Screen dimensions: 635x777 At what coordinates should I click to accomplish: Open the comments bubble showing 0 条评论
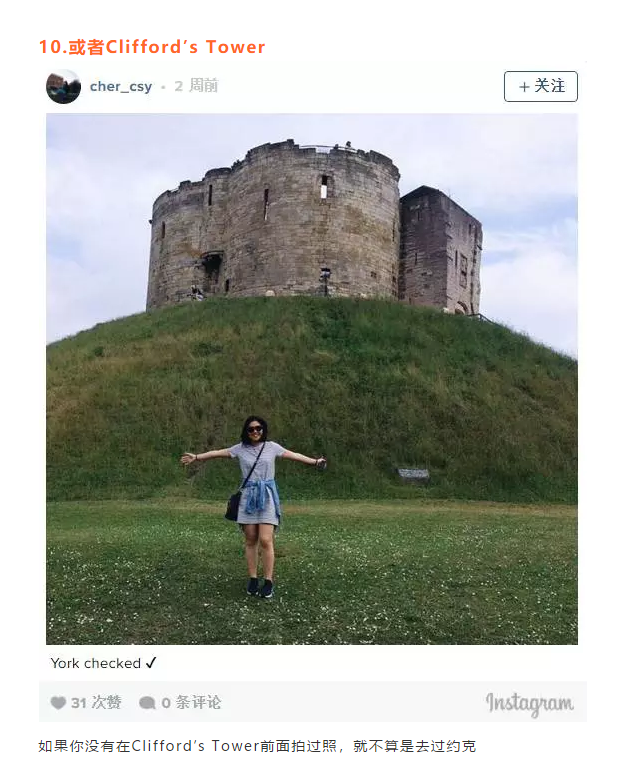pos(147,703)
